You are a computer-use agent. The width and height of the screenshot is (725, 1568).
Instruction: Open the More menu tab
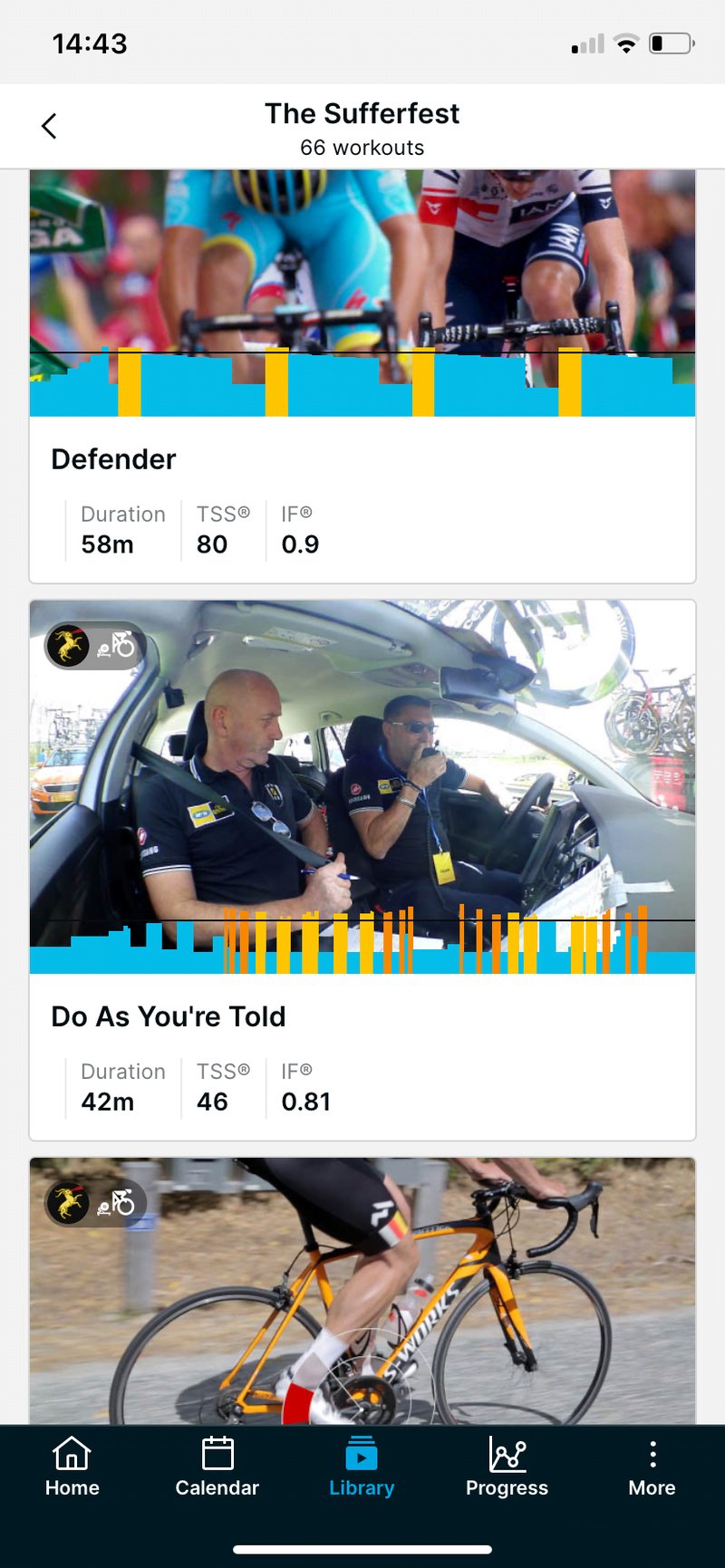click(652, 1467)
